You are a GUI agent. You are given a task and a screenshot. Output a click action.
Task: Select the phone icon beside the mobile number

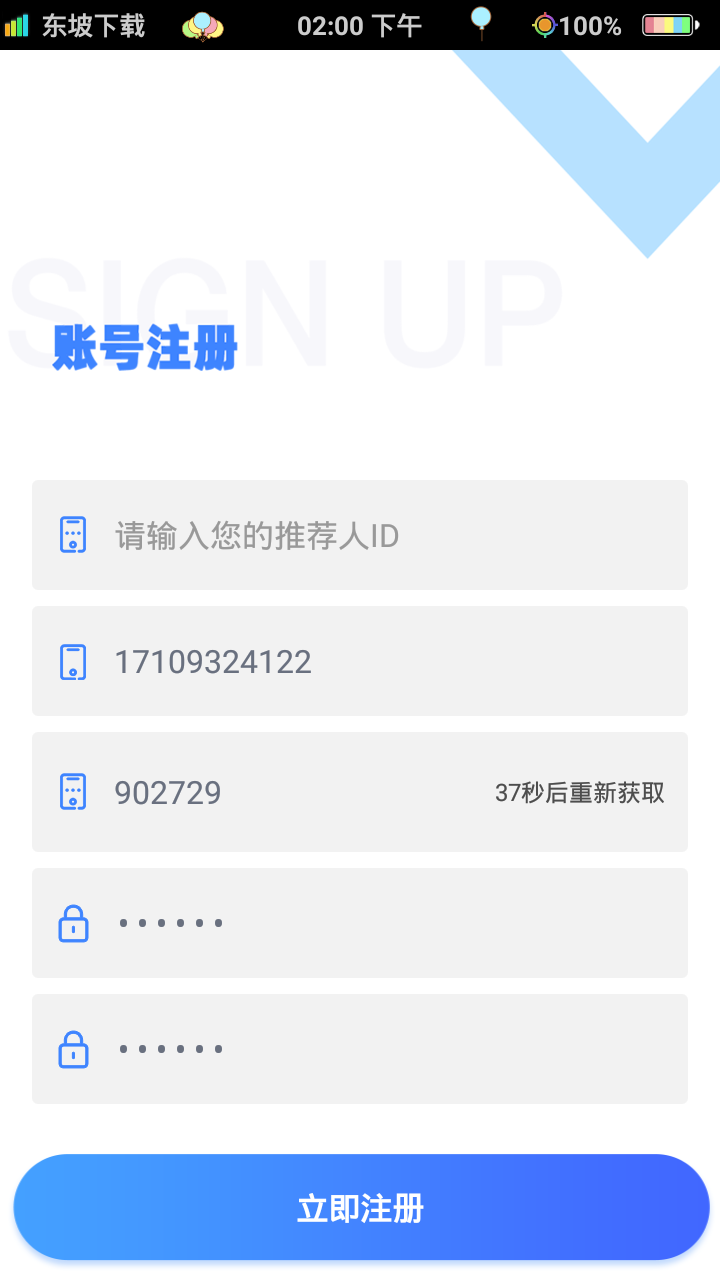click(x=73, y=661)
